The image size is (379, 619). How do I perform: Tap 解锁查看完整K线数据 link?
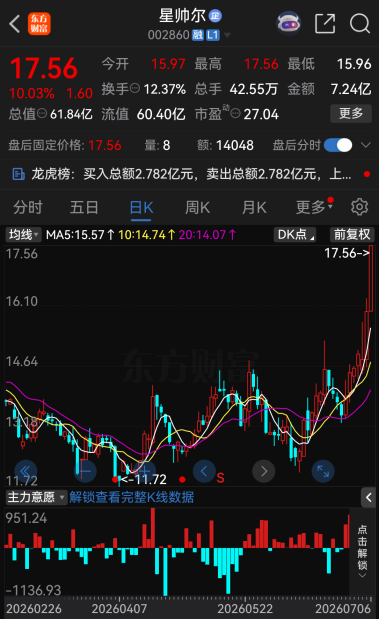click(131, 497)
